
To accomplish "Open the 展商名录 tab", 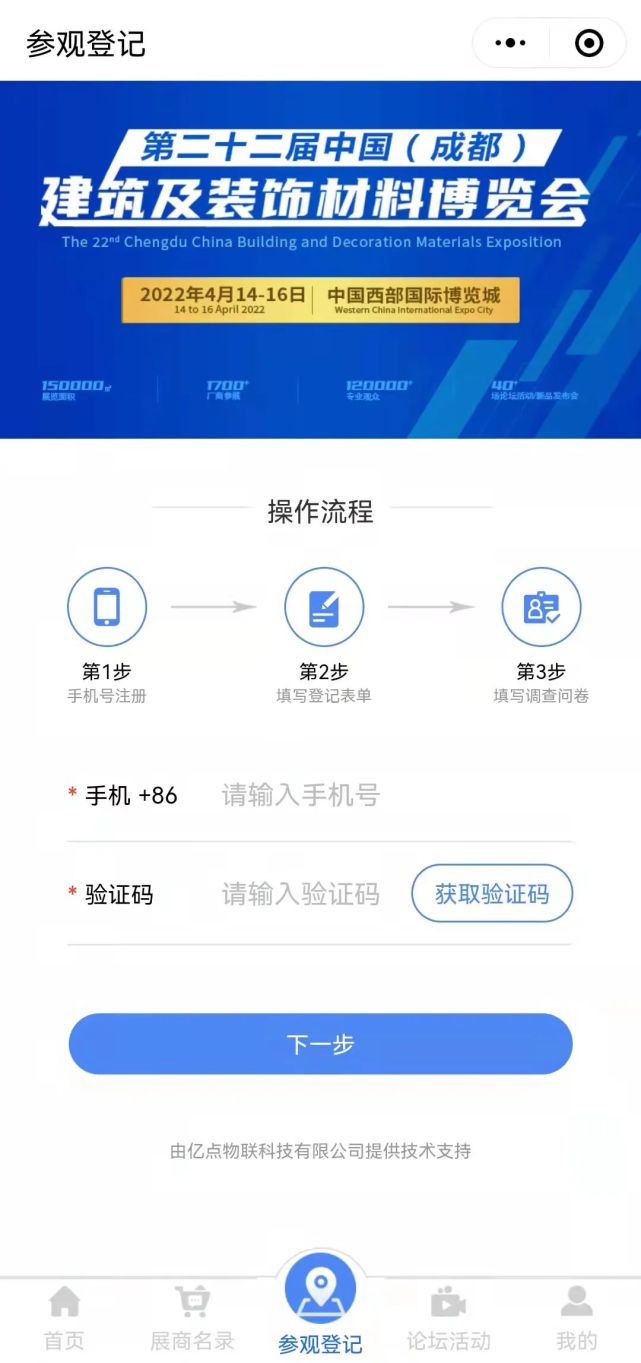I will (x=192, y=1318).
